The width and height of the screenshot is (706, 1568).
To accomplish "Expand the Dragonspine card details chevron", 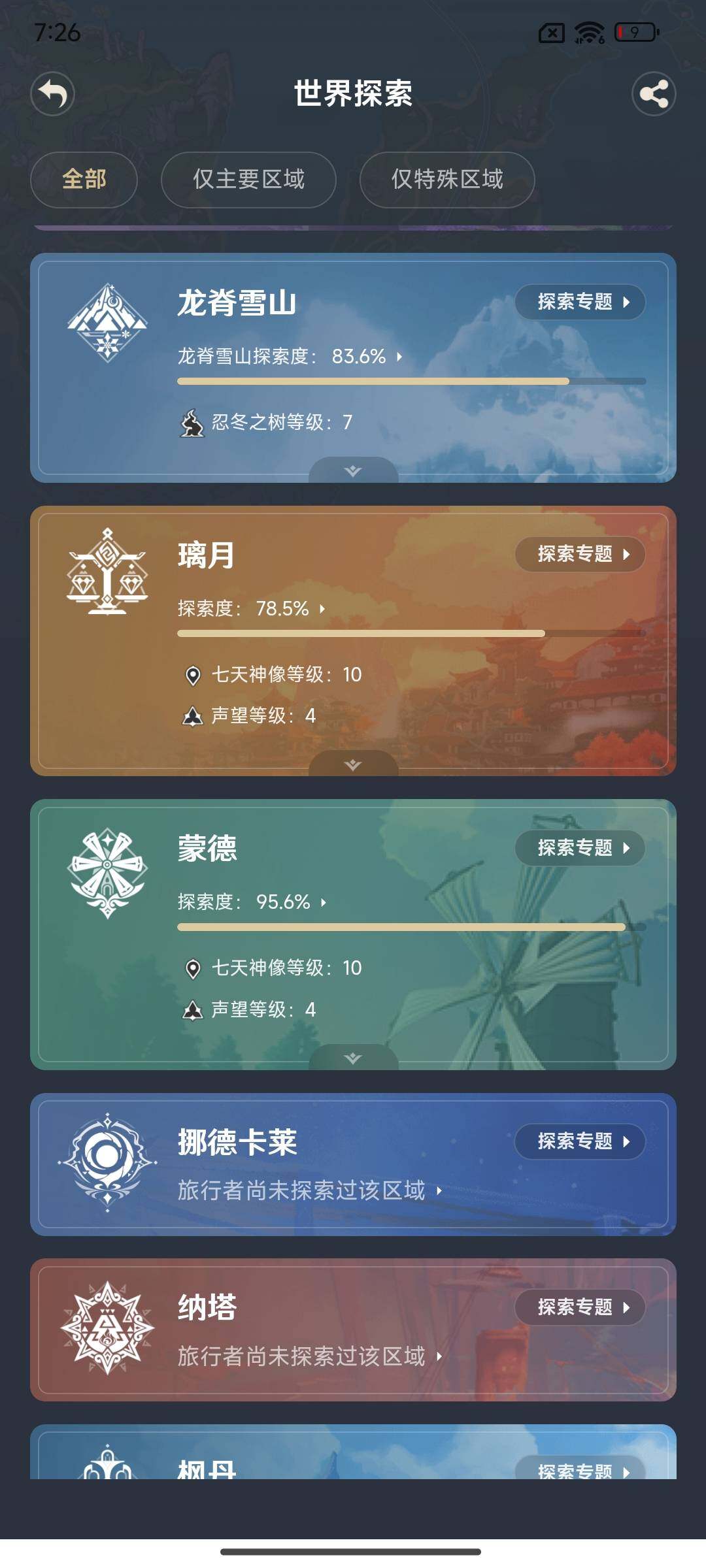I will coord(352,468).
